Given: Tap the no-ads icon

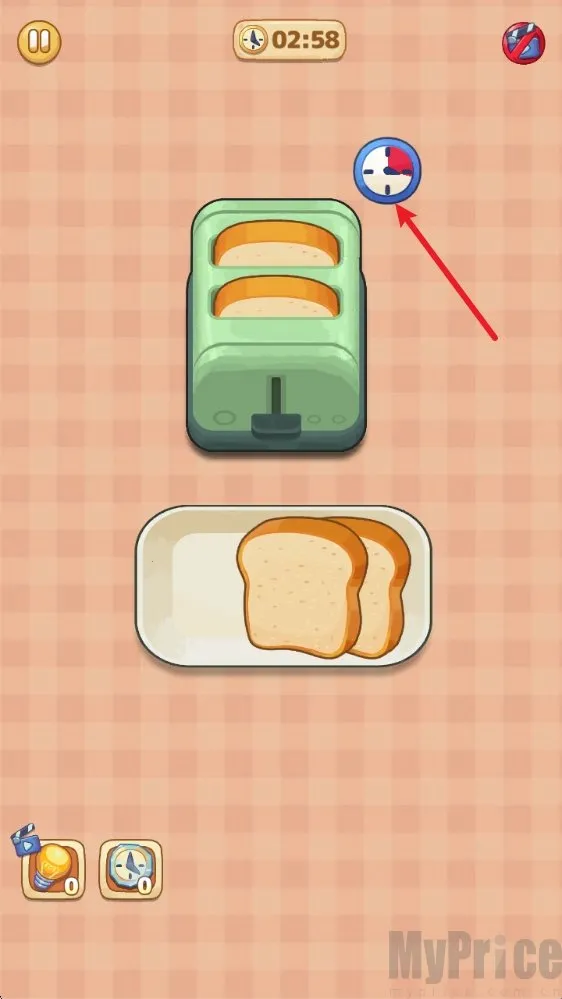Looking at the screenshot, I should click(x=523, y=43).
